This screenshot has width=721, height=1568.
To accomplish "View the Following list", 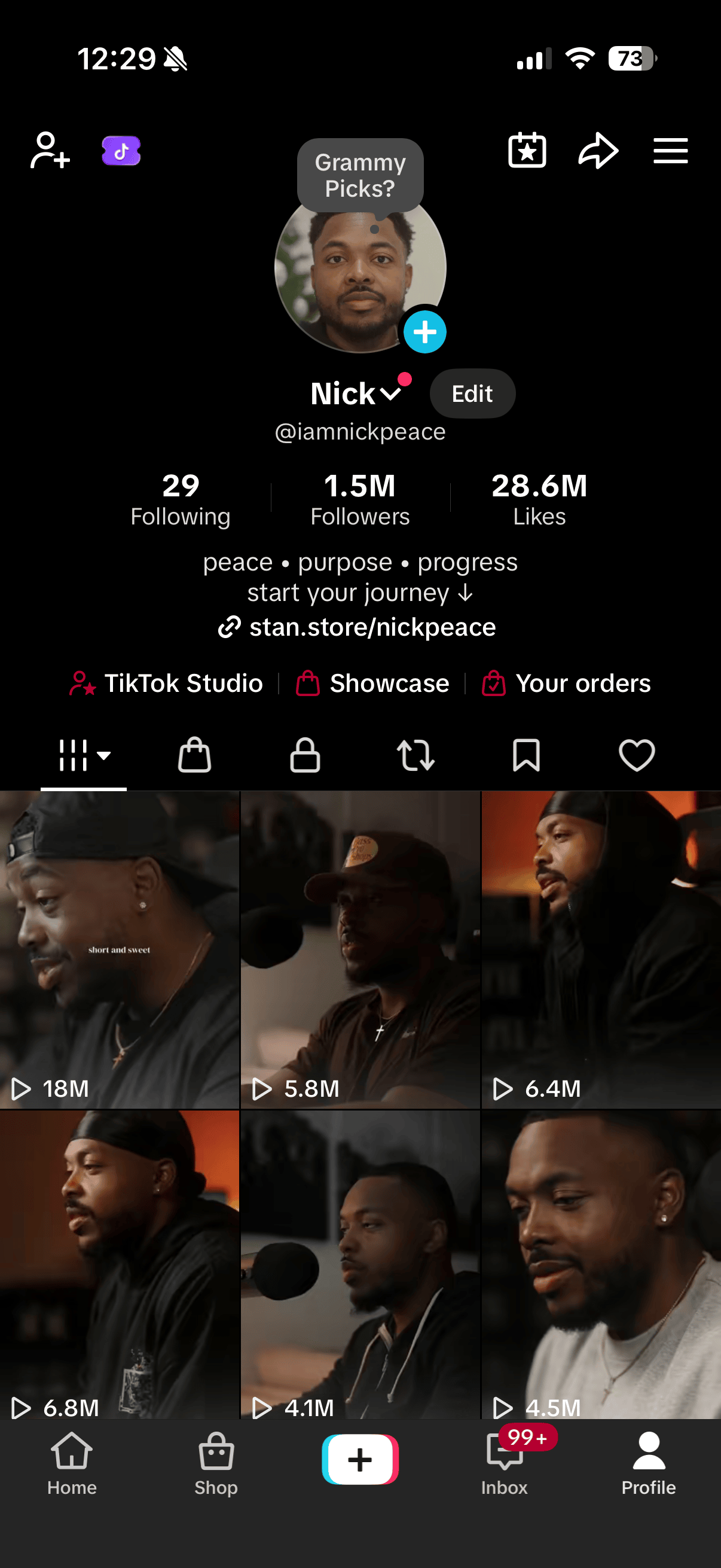I will point(181,499).
